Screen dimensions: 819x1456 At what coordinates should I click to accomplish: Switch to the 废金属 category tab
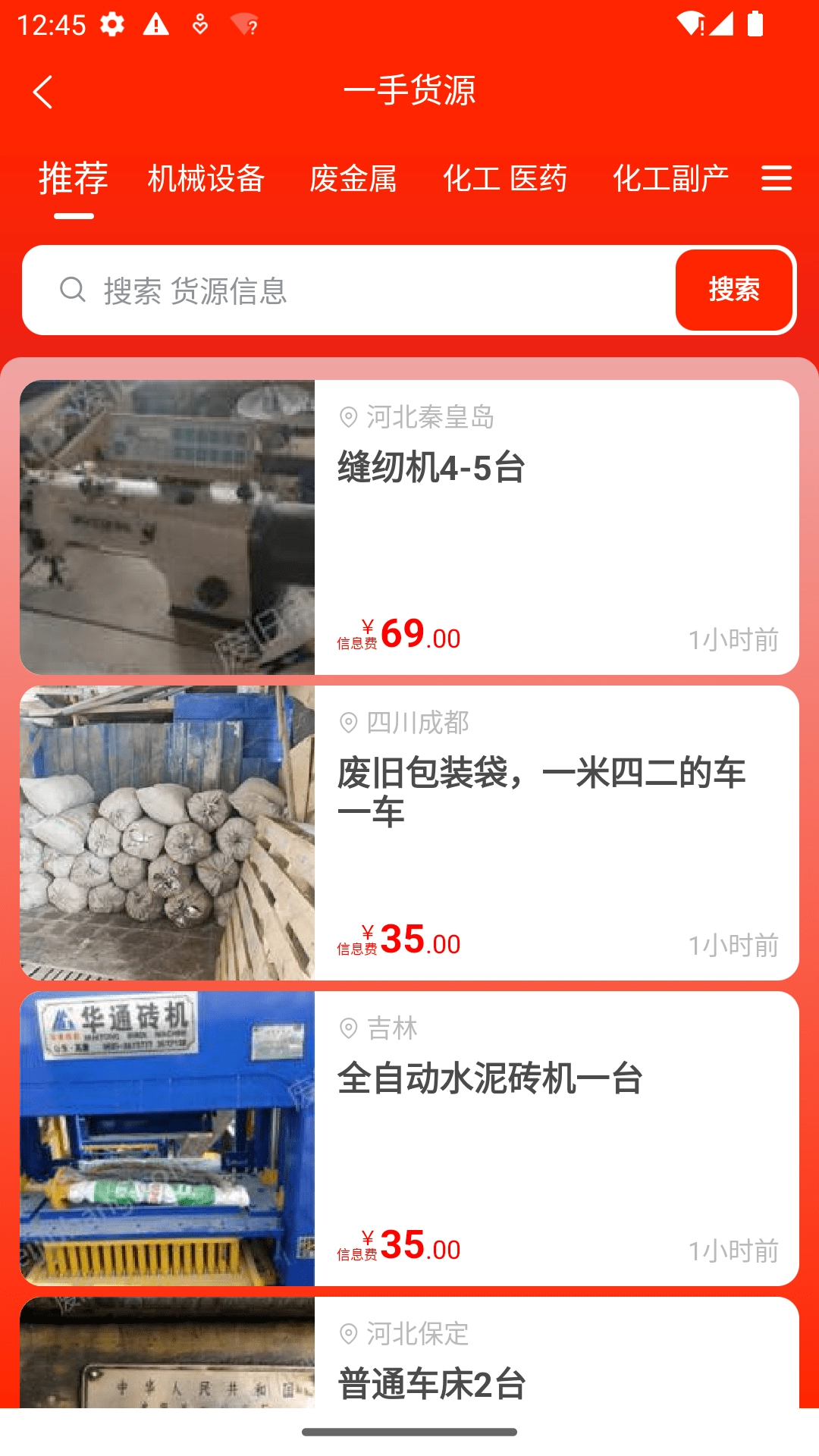[x=353, y=180]
